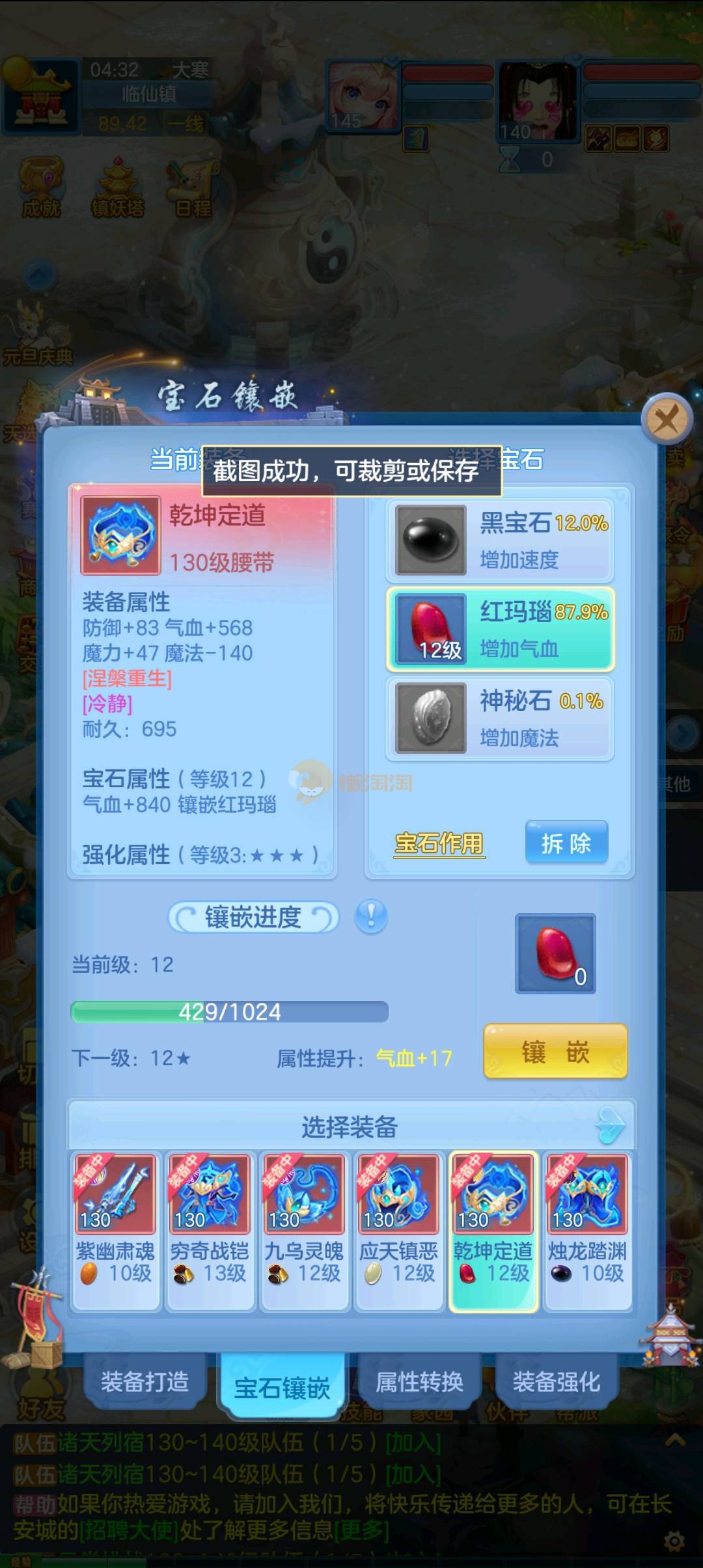Viewport: 703px width, 1568px height.
Task: Close the 宝石镶嵌 dialog
Action: 666,419
